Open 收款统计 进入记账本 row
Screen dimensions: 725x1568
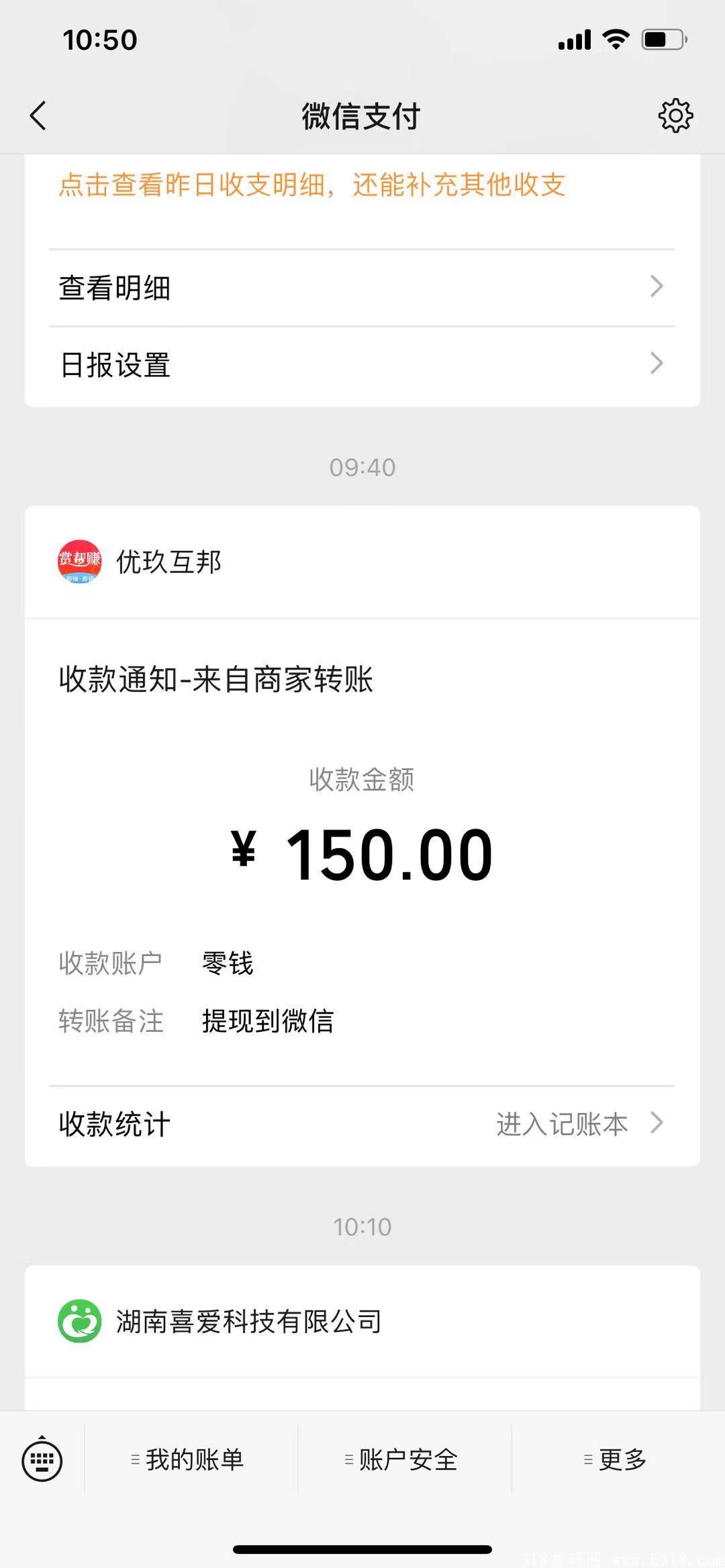[362, 1124]
